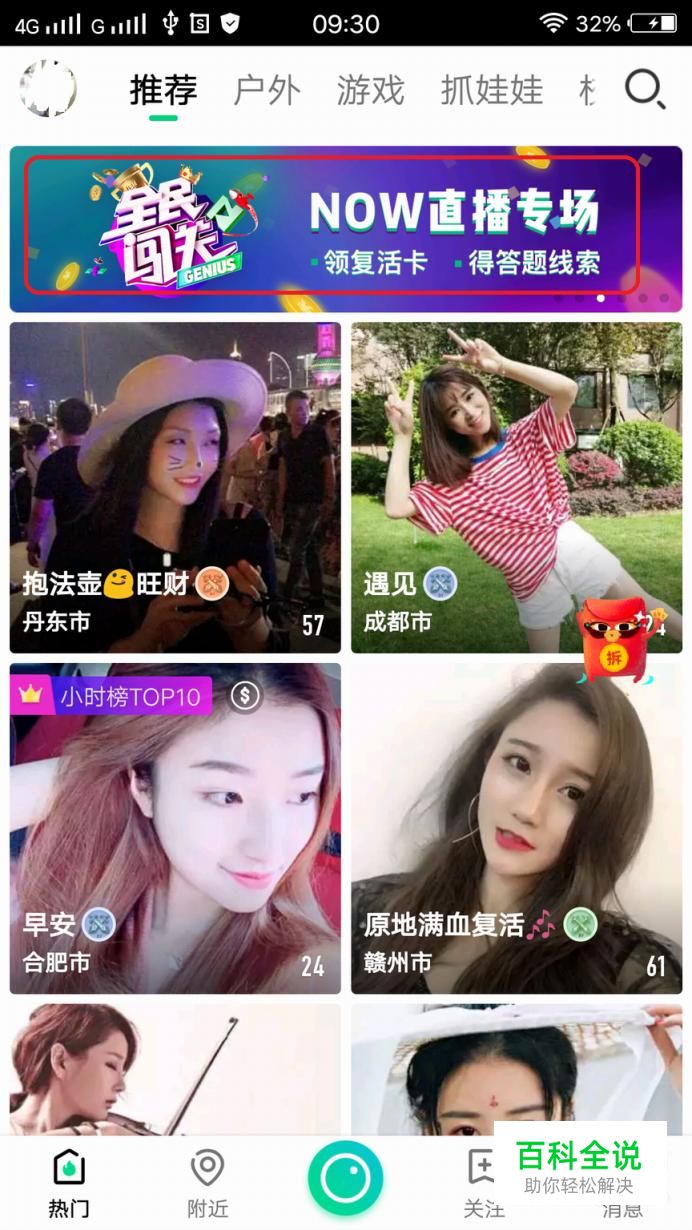This screenshot has width=692, height=1230.
Task: Watch the 原地满血复活 stream from 赣州市
Action: (516, 828)
